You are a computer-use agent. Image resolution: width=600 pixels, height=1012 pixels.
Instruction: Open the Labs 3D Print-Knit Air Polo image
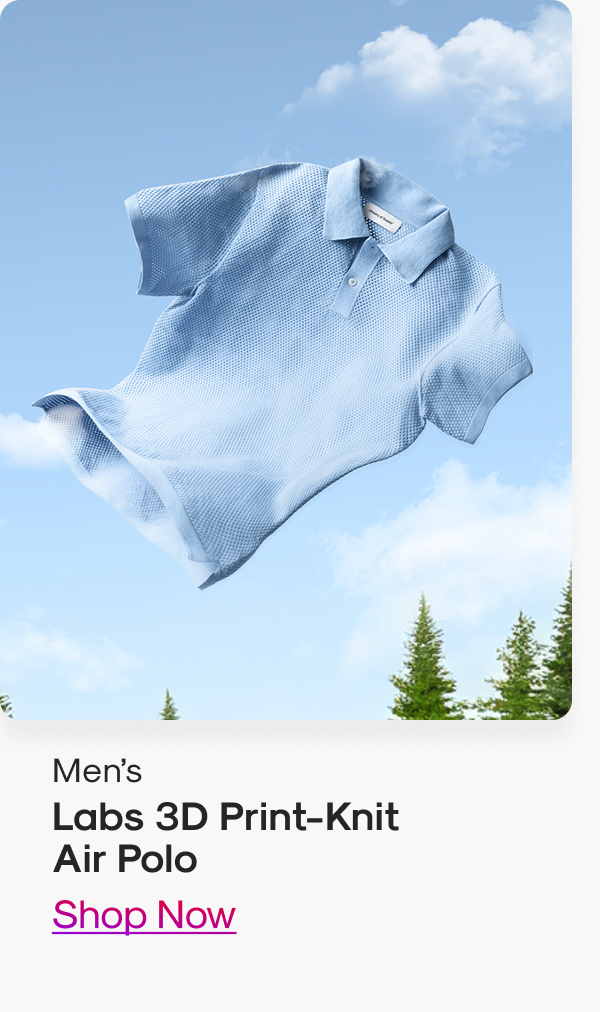coord(286,360)
